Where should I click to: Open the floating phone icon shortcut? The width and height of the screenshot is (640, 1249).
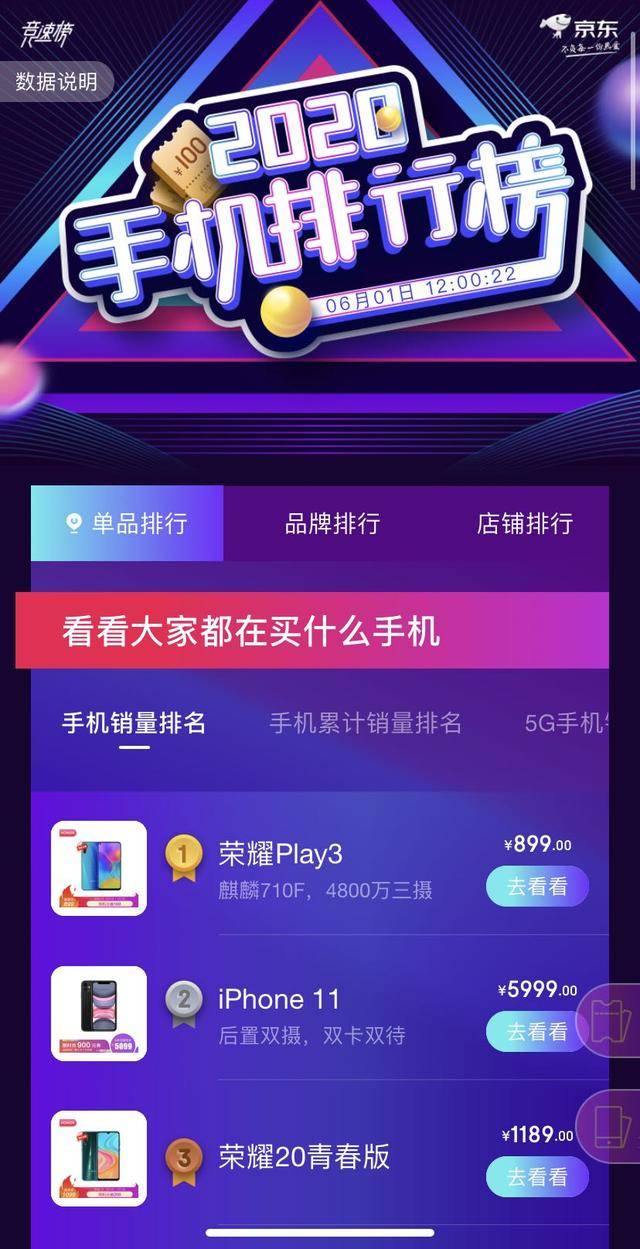[x=611, y=1123]
